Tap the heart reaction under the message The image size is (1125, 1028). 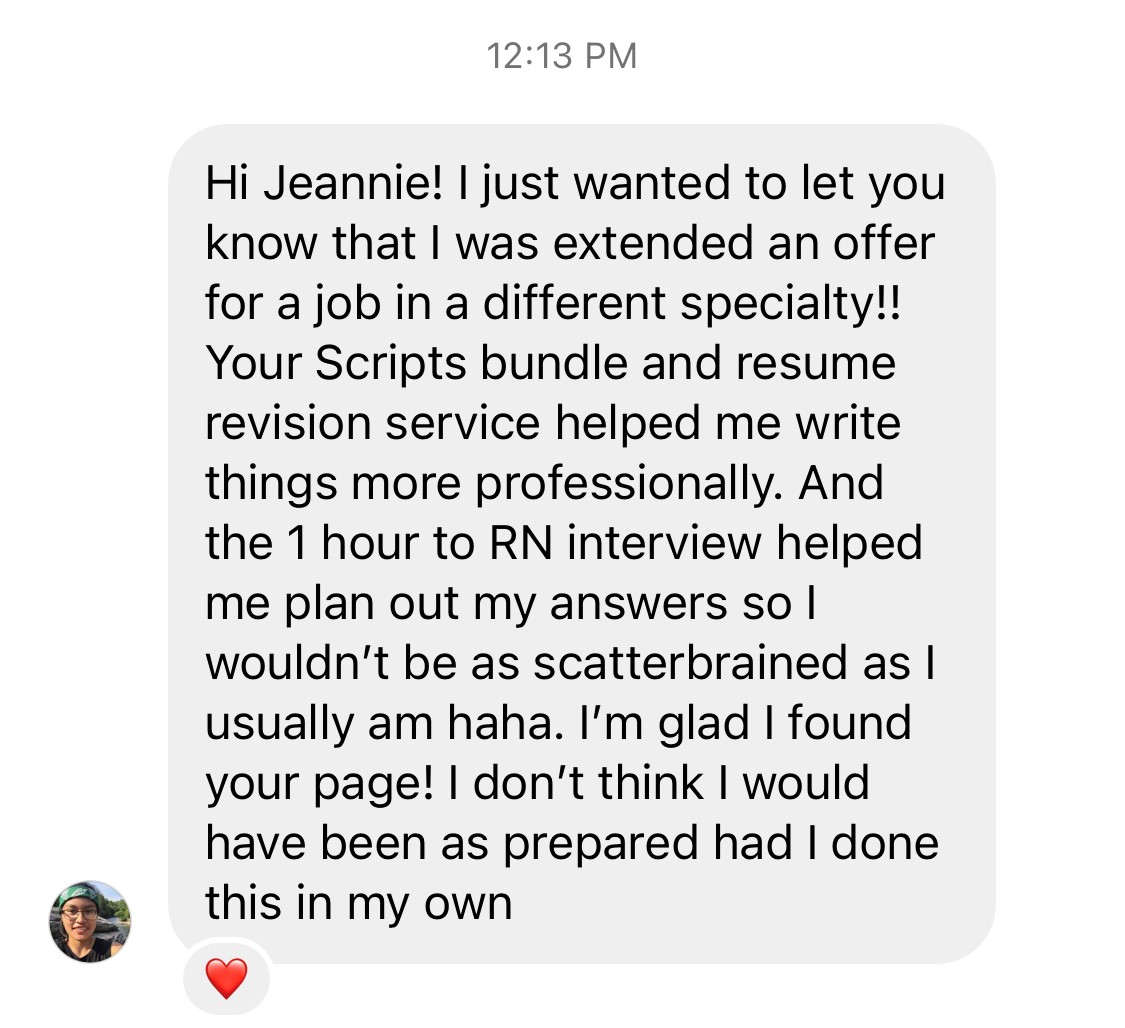point(227,978)
